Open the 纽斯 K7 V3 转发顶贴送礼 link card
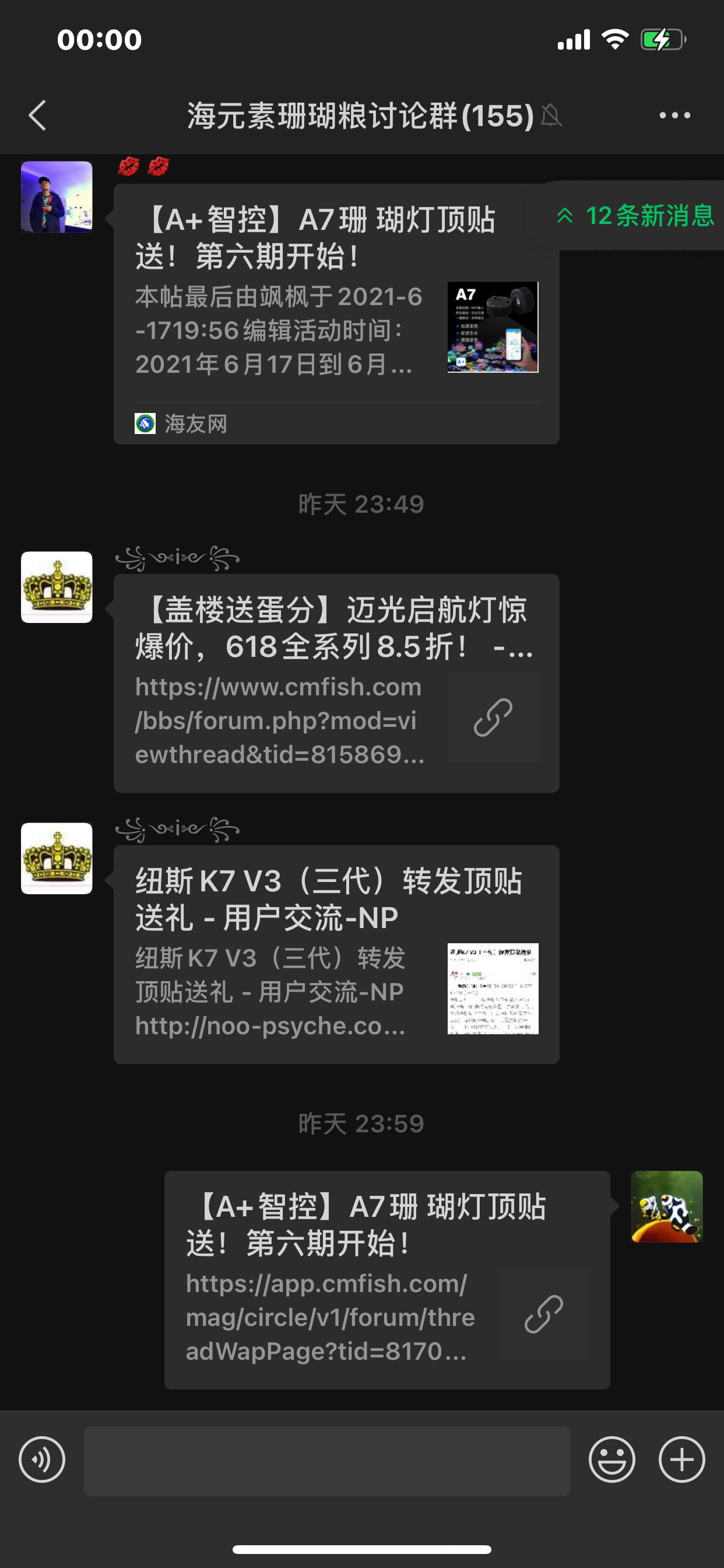Image resolution: width=724 pixels, height=1568 pixels. coord(336,954)
